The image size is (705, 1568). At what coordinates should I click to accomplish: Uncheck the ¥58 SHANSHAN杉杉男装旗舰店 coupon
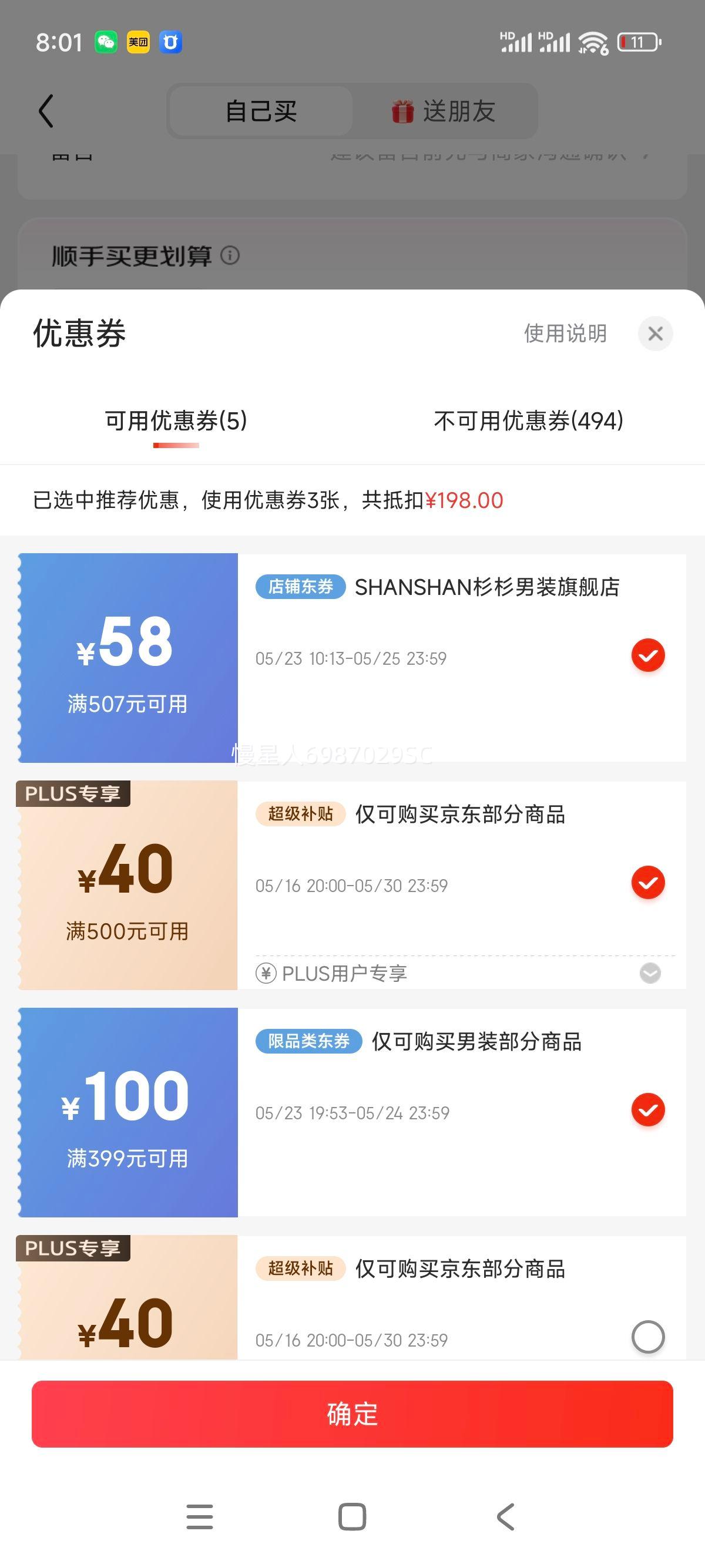(x=648, y=655)
